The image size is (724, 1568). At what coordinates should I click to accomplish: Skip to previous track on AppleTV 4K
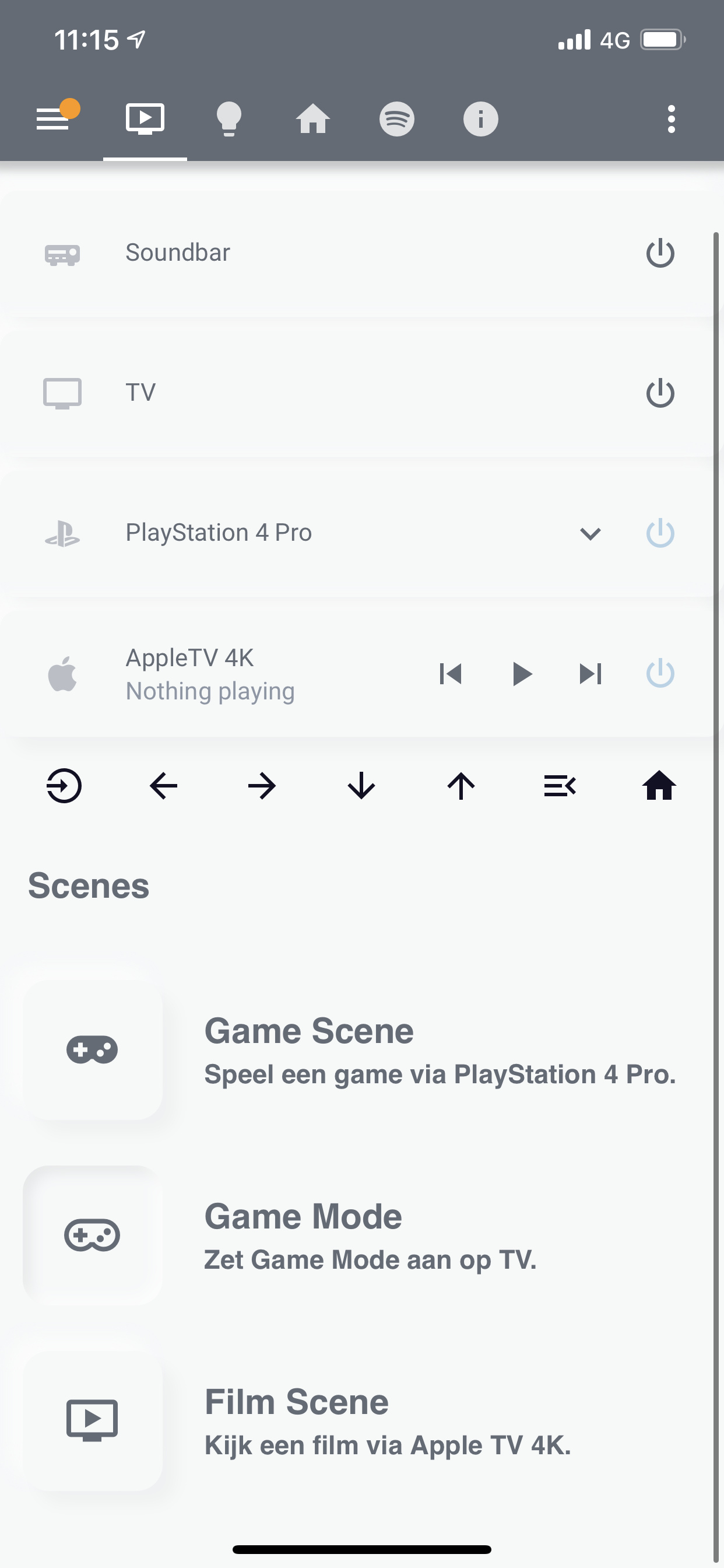(451, 674)
